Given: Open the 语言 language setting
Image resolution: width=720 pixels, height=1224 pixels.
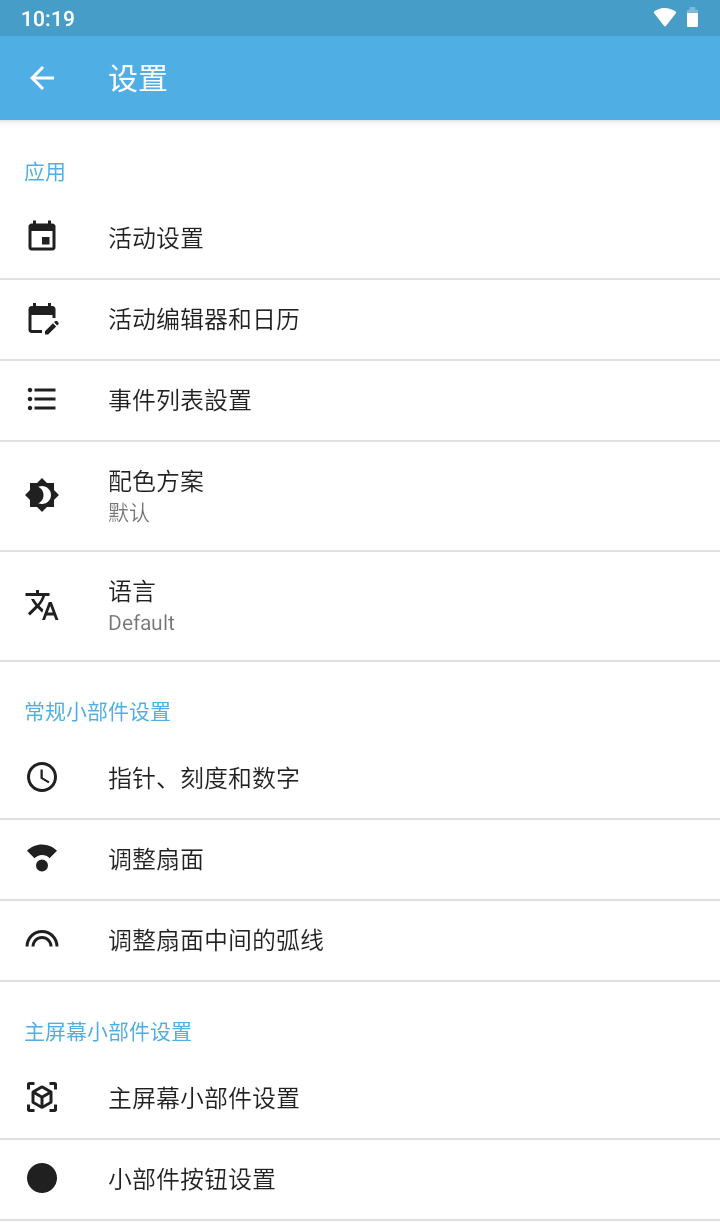Looking at the screenshot, I should (x=360, y=606).
